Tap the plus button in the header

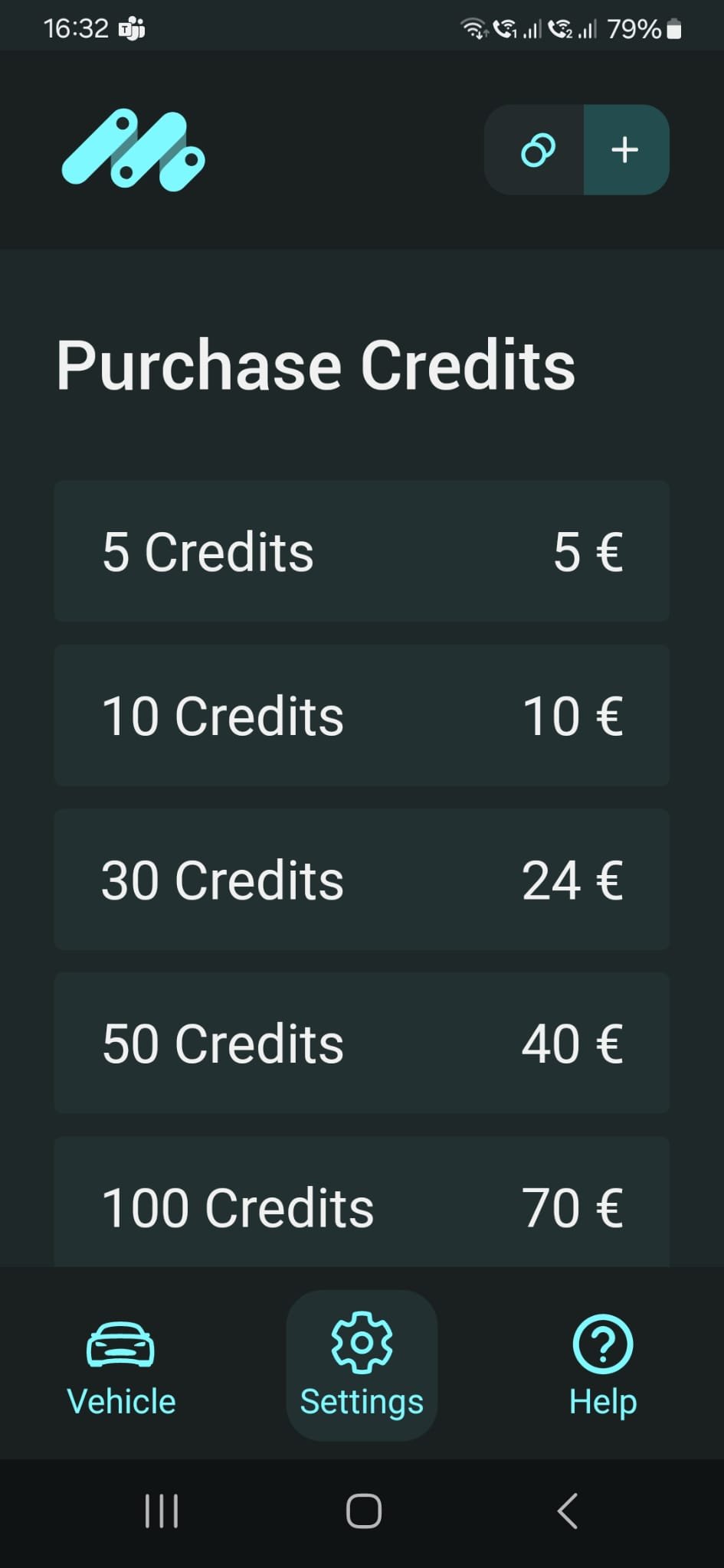click(x=626, y=149)
